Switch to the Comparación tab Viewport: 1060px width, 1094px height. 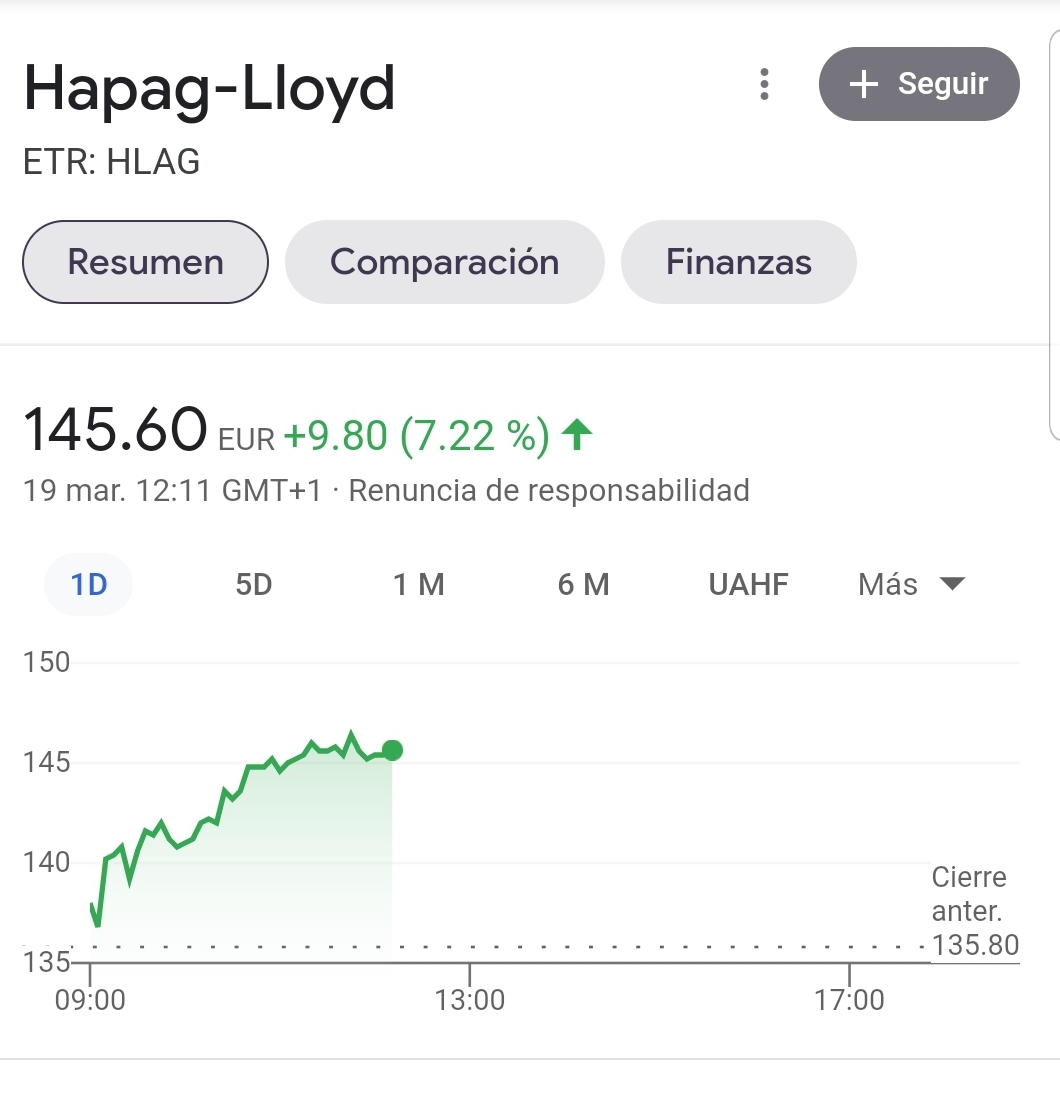click(444, 262)
